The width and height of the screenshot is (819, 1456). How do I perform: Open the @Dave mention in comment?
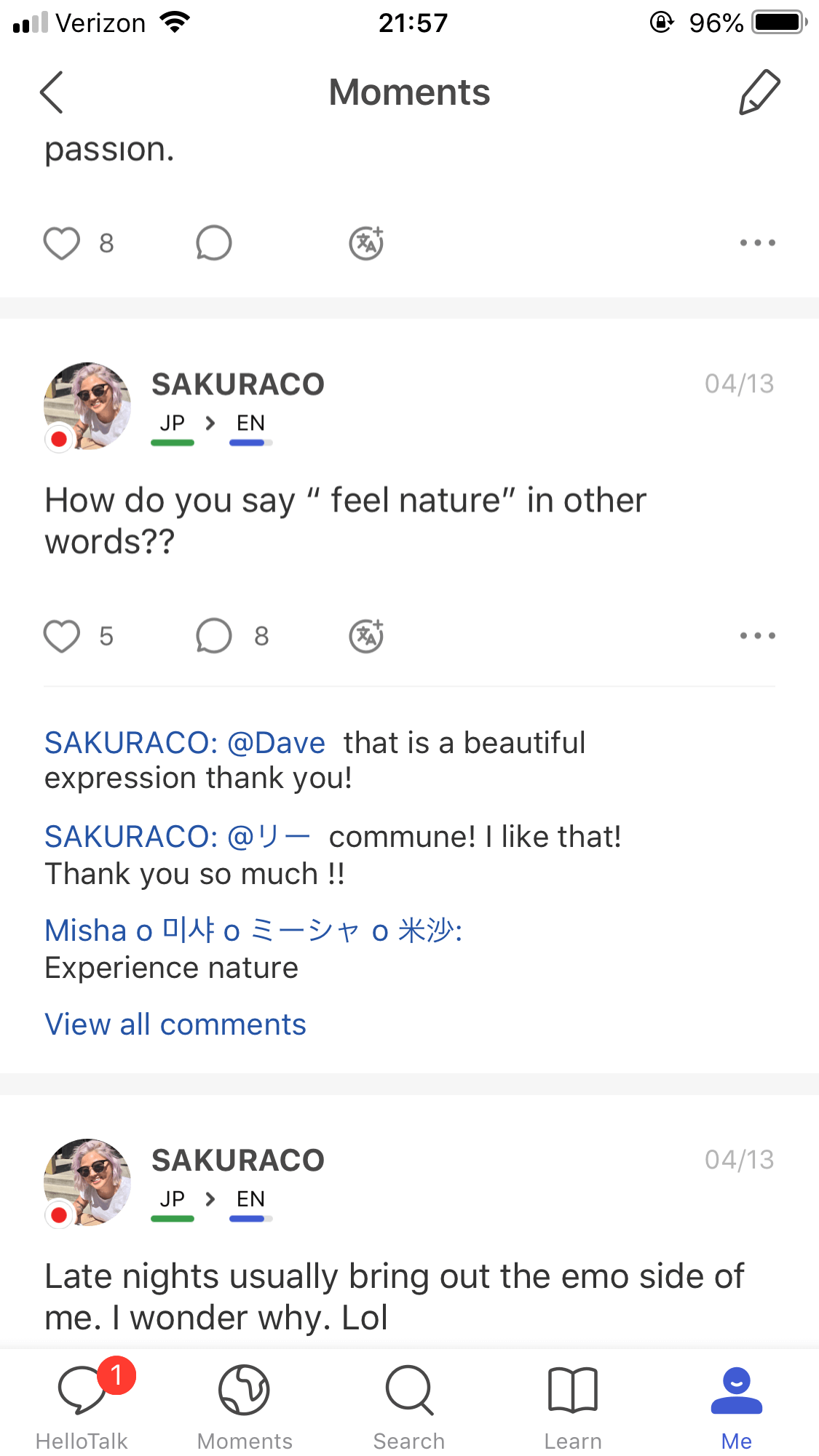point(276,743)
